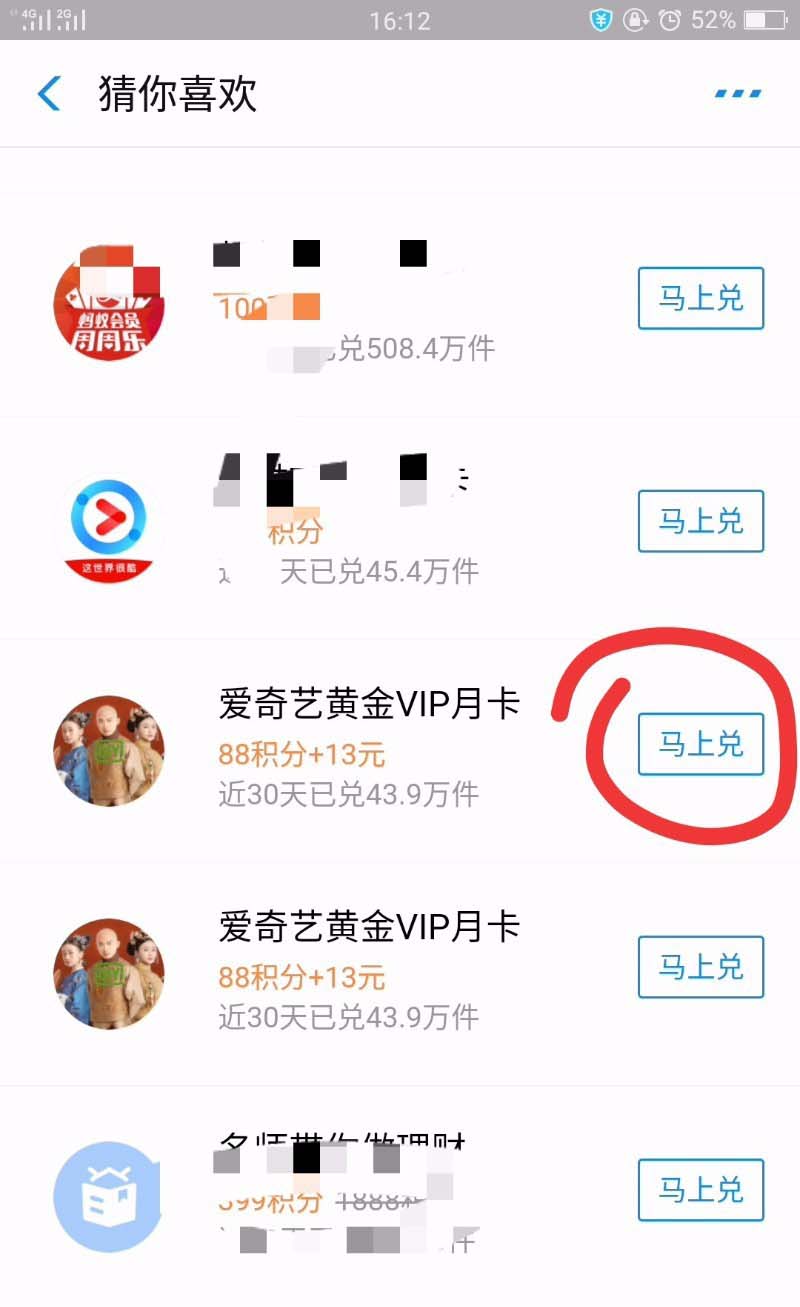Tap 马上兑 on the first list item
Image resolution: width=800 pixels, height=1307 pixels.
(x=700, y=297)
